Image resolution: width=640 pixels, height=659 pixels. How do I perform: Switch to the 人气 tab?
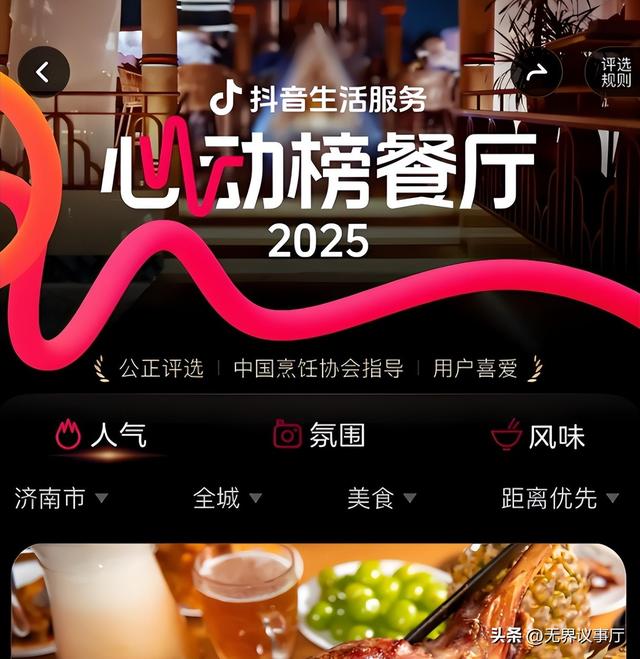(x=101, y=435)
